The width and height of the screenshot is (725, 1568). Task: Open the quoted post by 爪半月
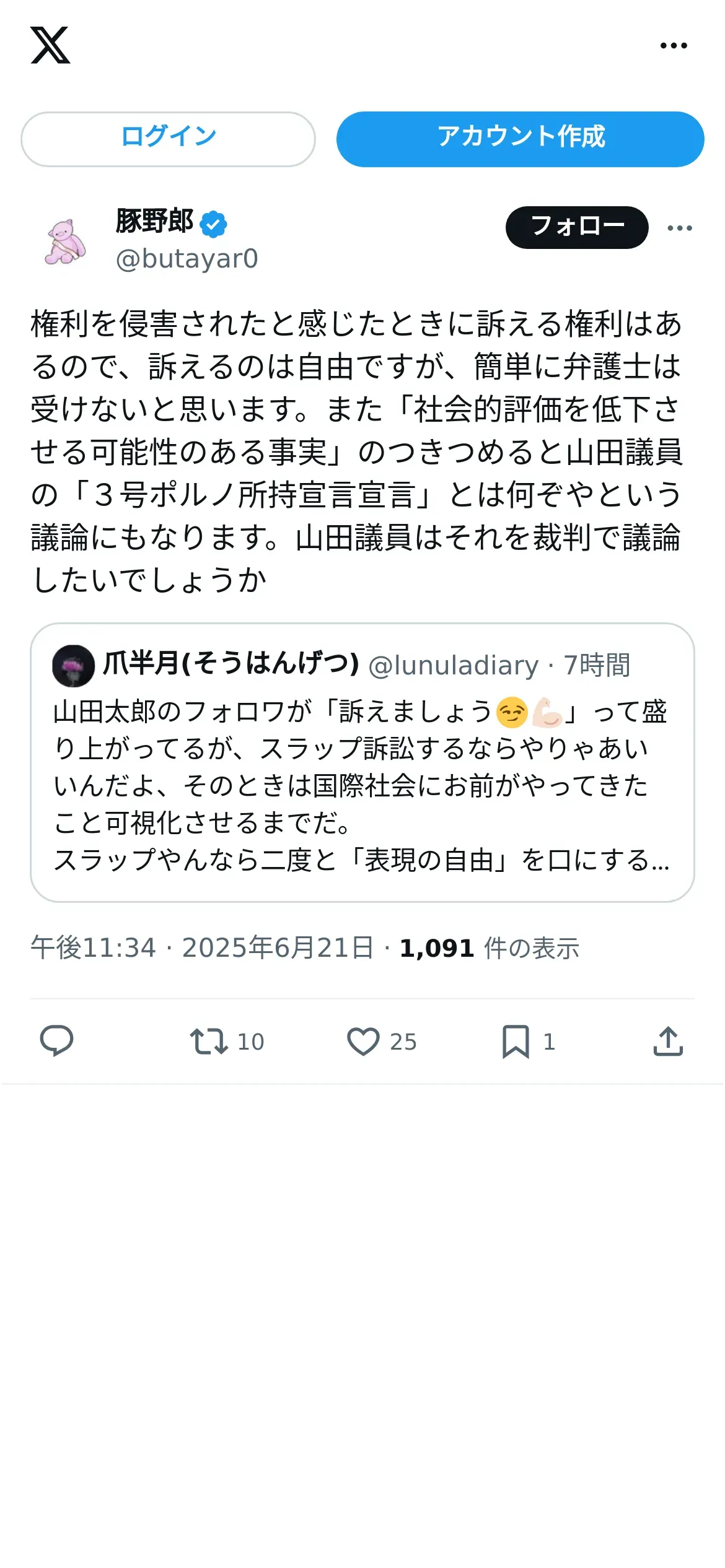[x=362, y=762]
